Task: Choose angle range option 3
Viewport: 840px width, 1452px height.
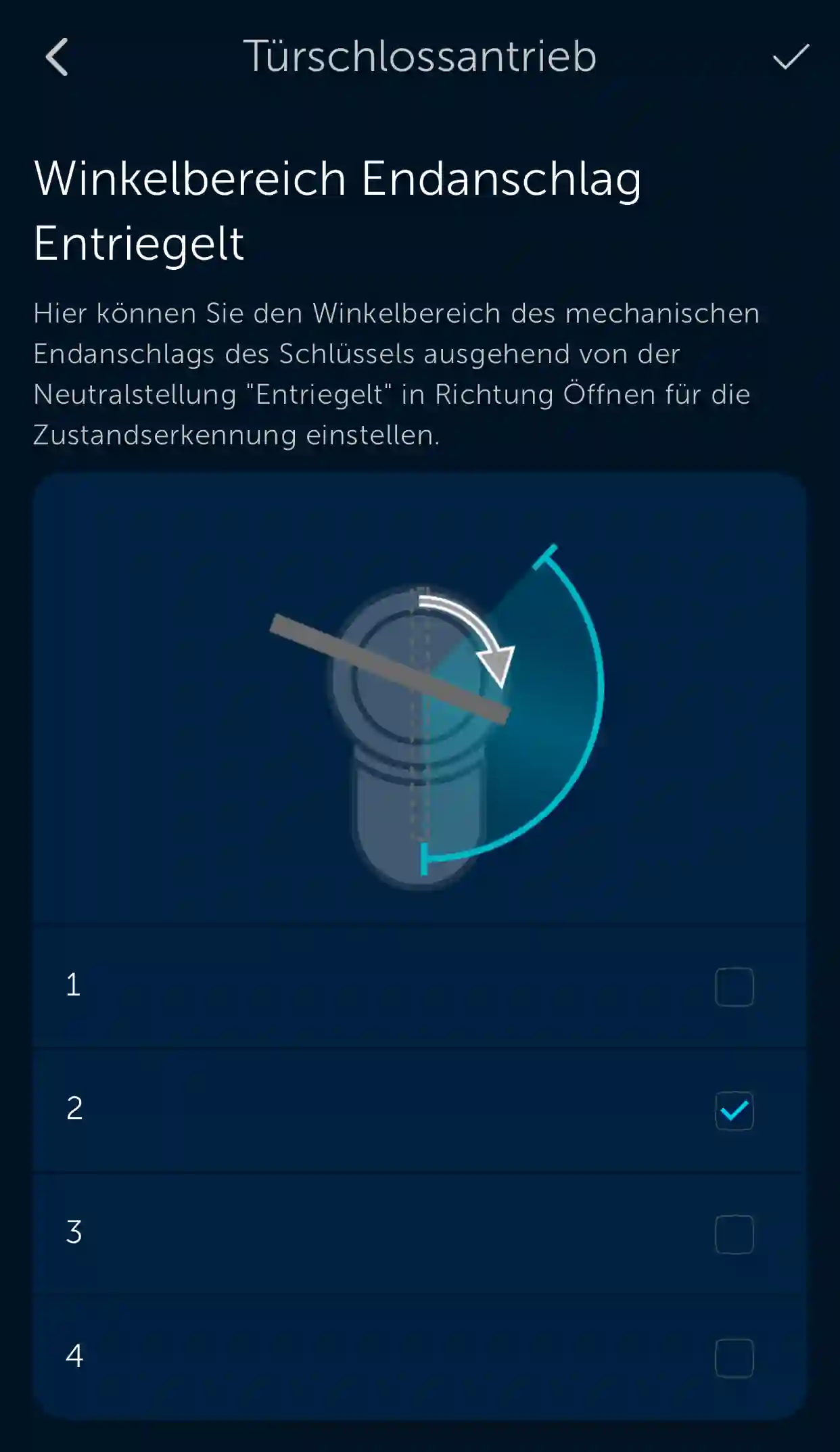Action: [734, 1234]
